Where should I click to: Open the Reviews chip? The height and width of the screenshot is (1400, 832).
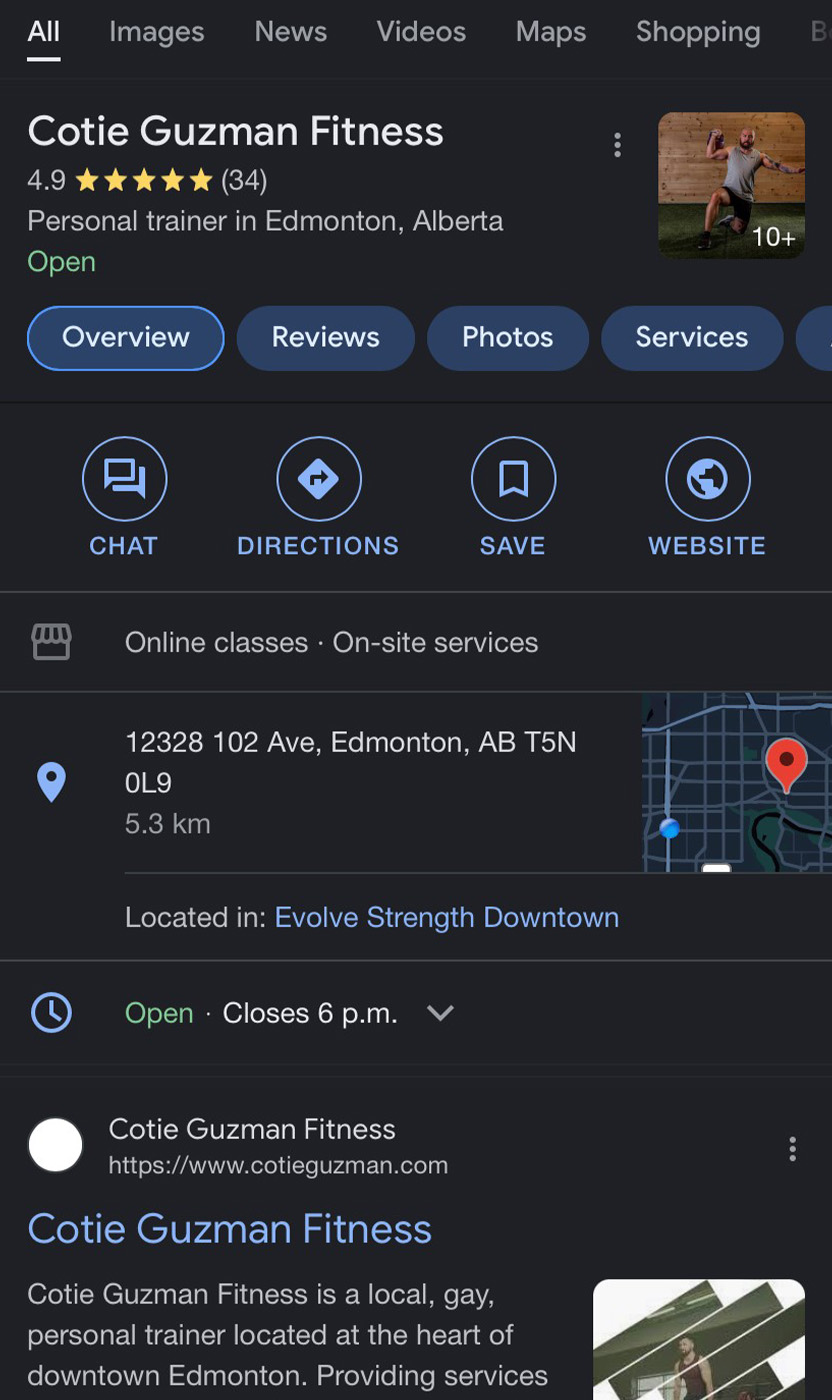pyautogui.click(x=325, y=338)
